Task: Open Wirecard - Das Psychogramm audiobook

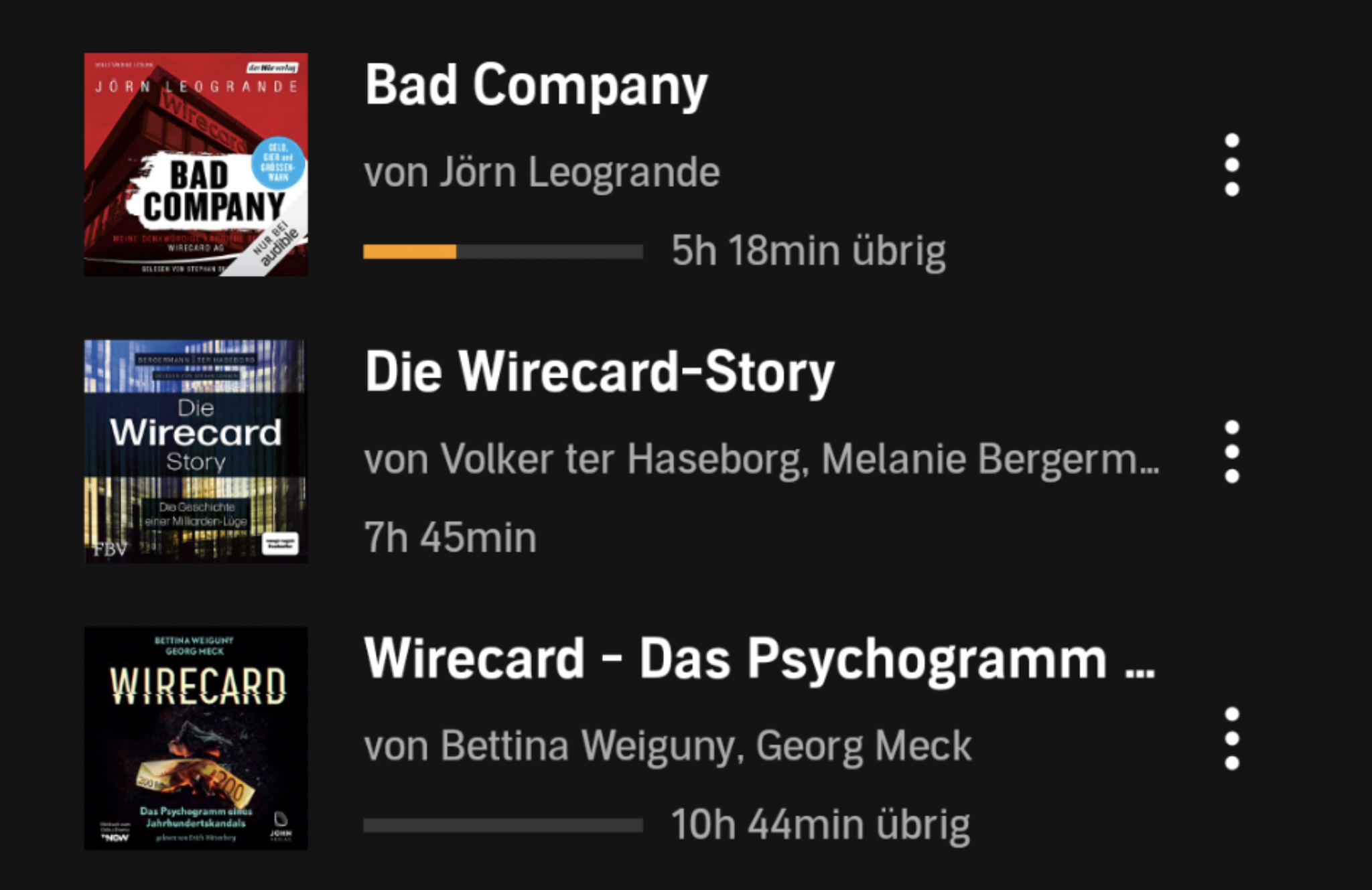Action: pyautogui.click(x=758, y=660)
